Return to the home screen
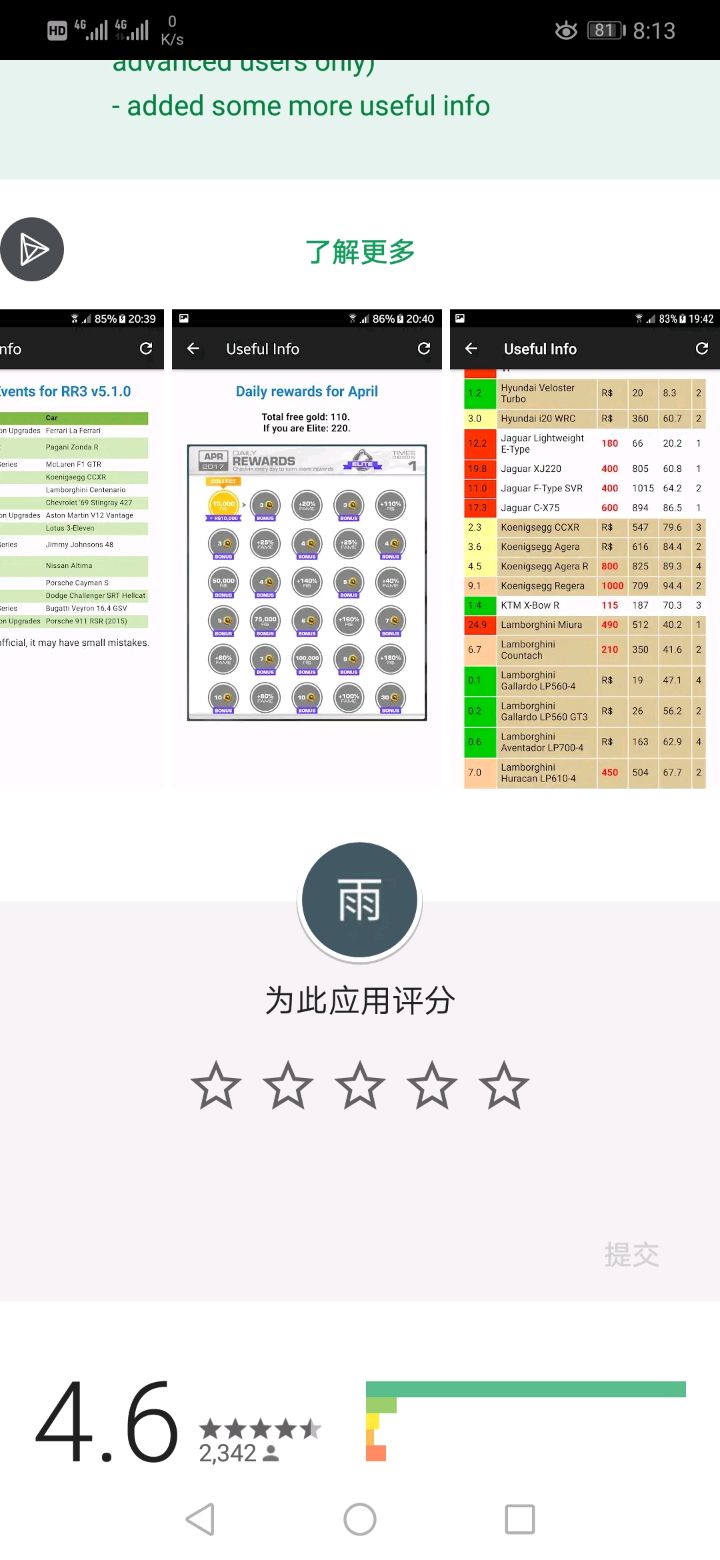Viewport: 720px width, 1560px height. pyautogui.click(x=360, y=1519)
